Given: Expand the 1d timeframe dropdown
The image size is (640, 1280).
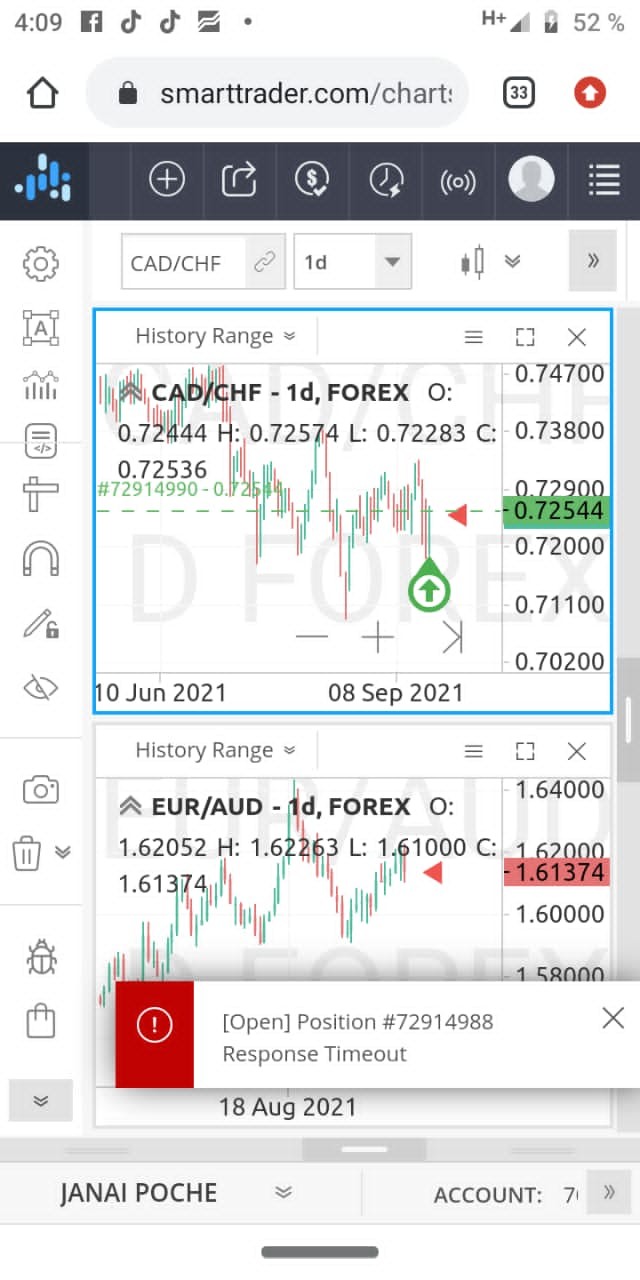Looking at the screenshot, I should 352,262.
